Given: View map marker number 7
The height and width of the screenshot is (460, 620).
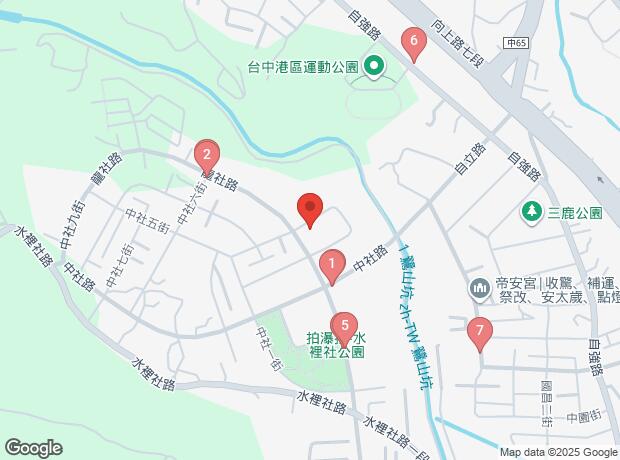Looking at the screenshot, I should coord(480,331).
